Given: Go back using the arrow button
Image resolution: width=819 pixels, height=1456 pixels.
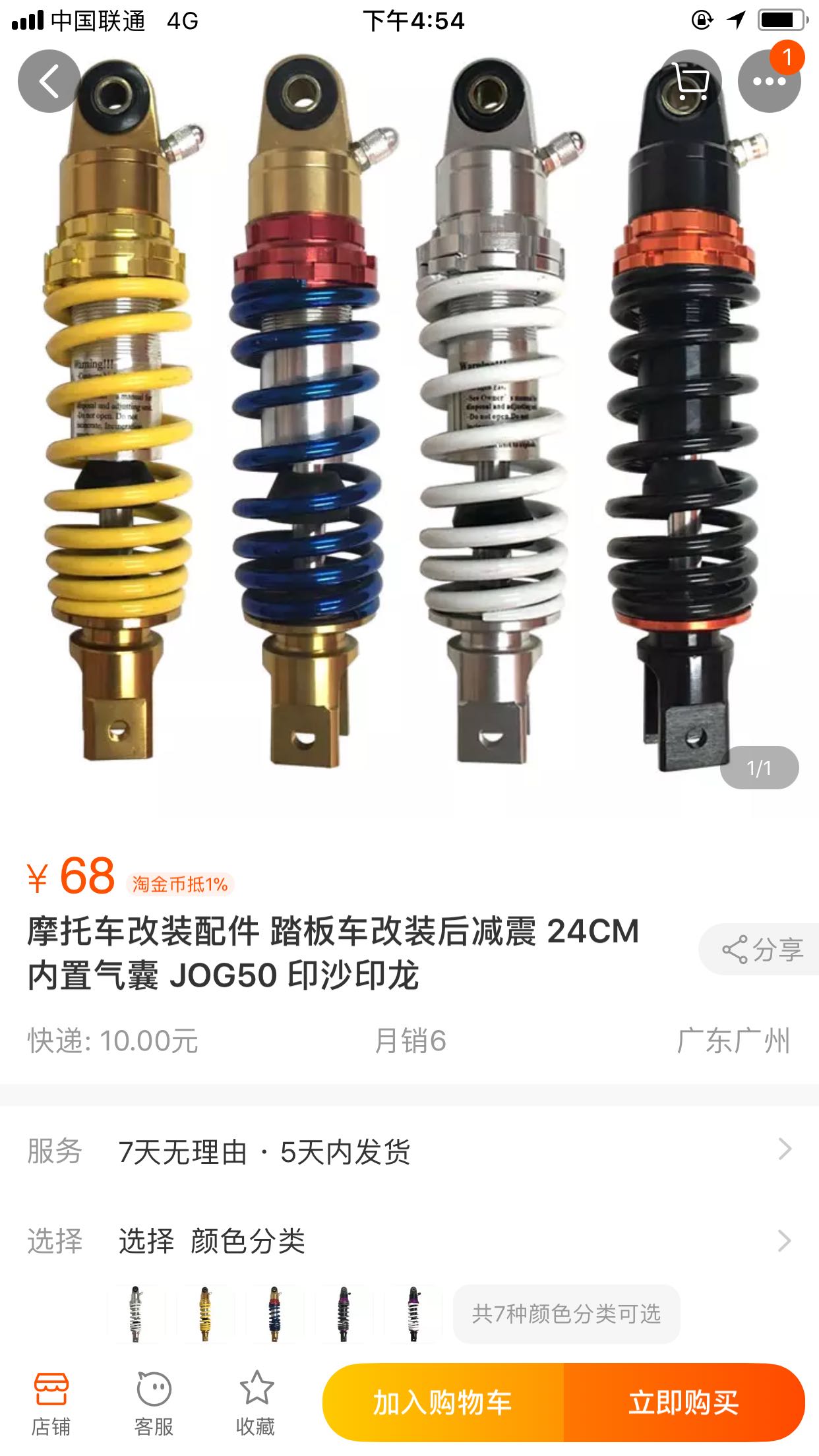Looking at the screenshot, I should click(x=49, y=81).
